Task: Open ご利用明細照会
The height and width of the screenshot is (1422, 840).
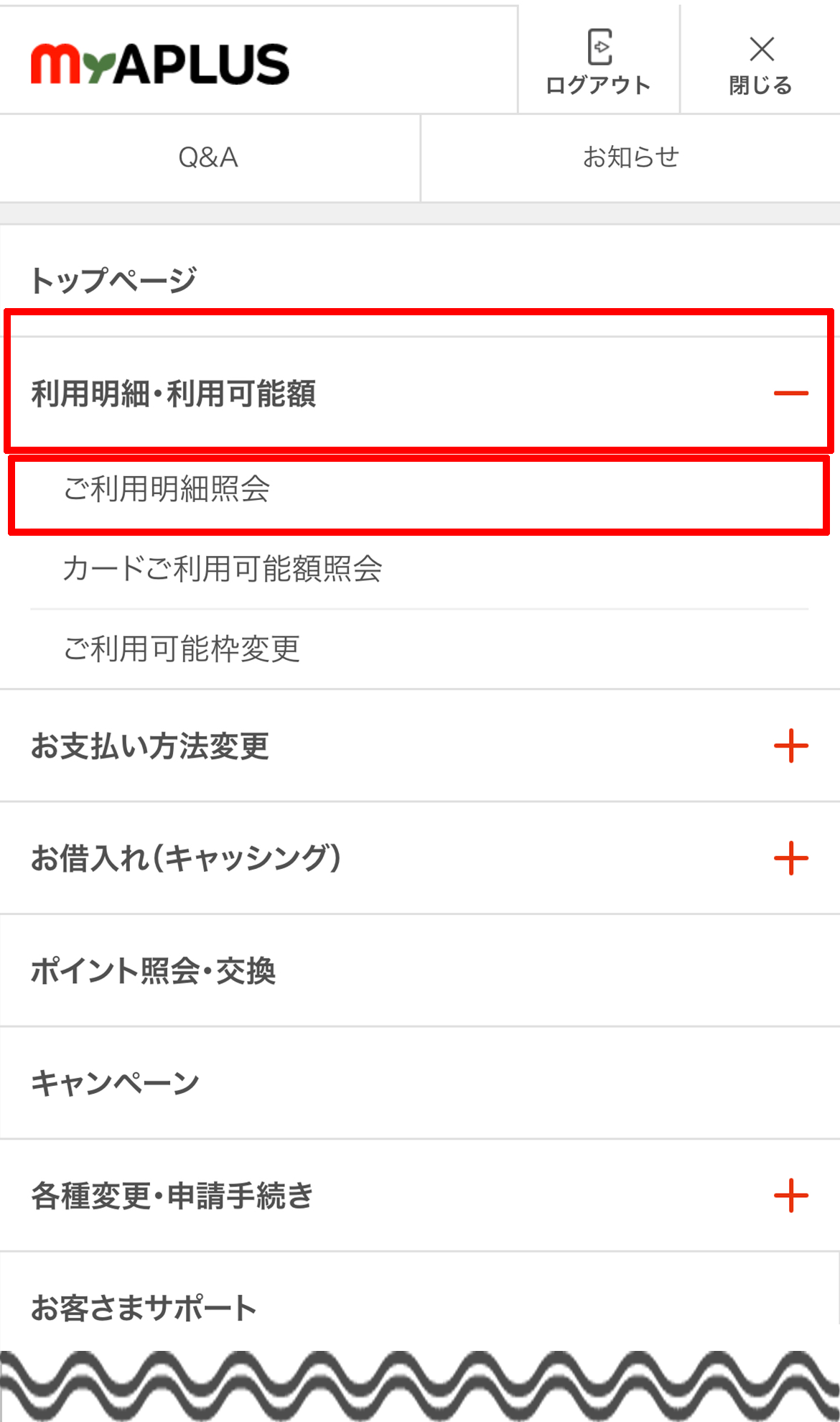Action: click(167, 490)
